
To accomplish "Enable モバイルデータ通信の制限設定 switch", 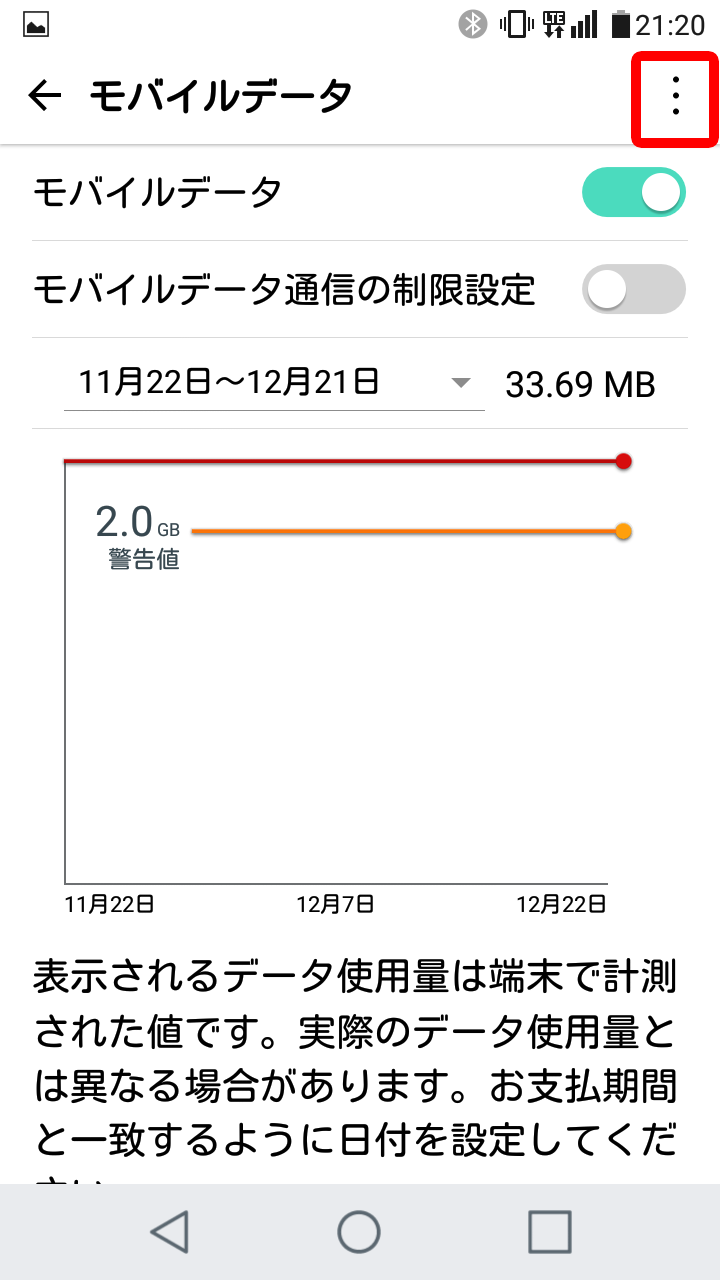I will coord(634,289).
